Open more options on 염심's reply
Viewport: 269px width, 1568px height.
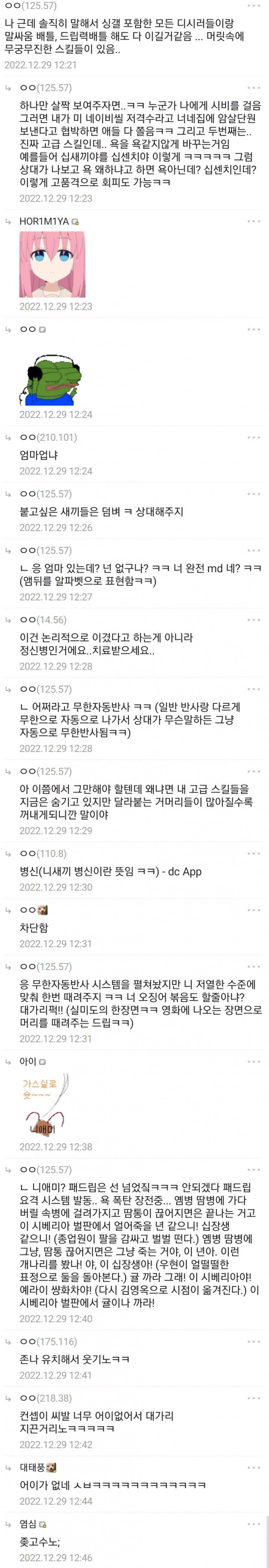pos(254,1524)
